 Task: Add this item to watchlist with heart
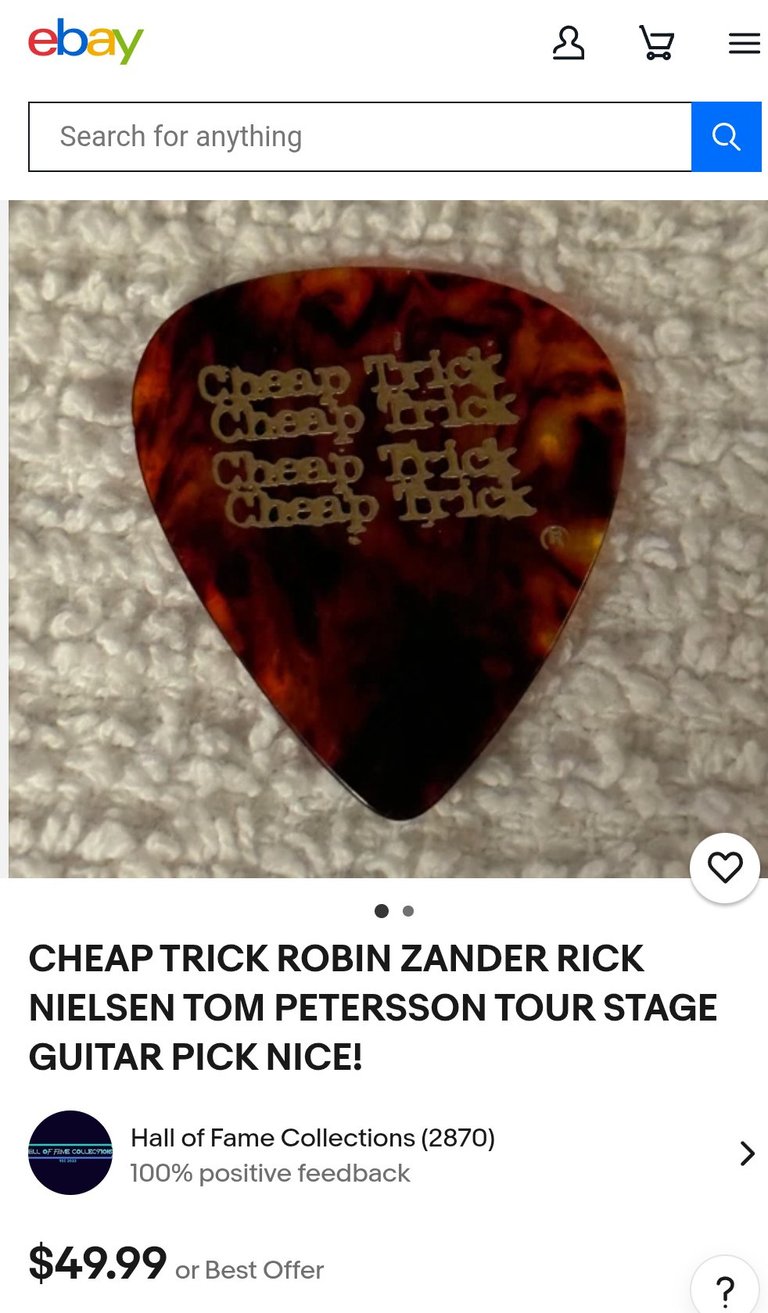725,868
